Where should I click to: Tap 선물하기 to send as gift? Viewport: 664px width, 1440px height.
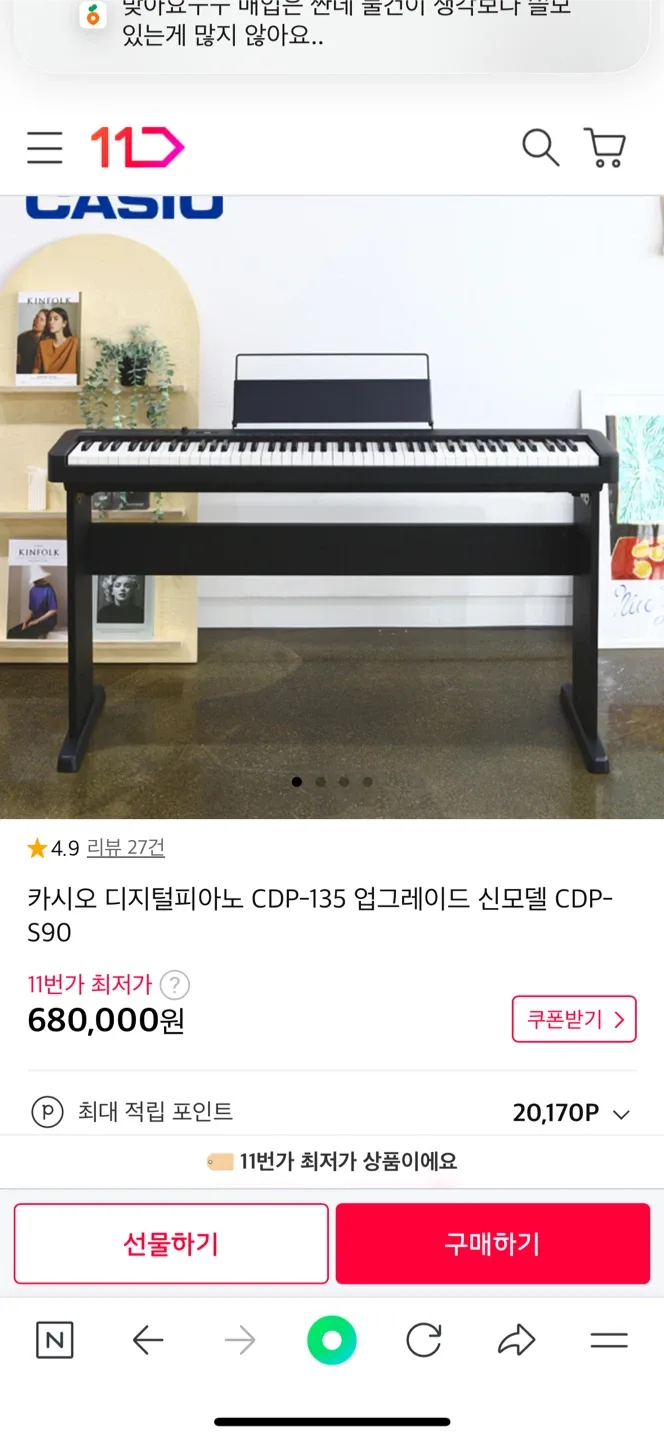(x=171, y=1243)
